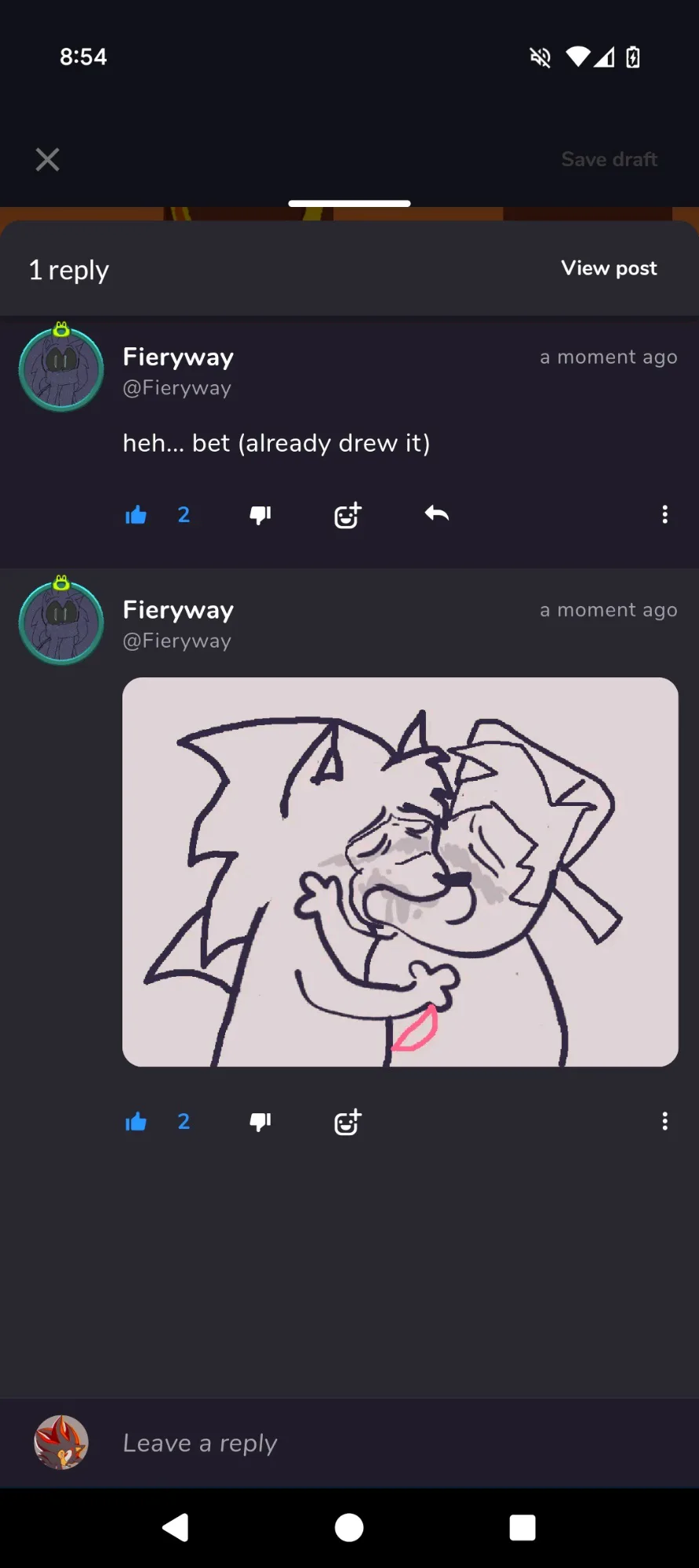Close the replies panel with the X
Viewport: 699px width, 1568px height.
pos(48,160)
